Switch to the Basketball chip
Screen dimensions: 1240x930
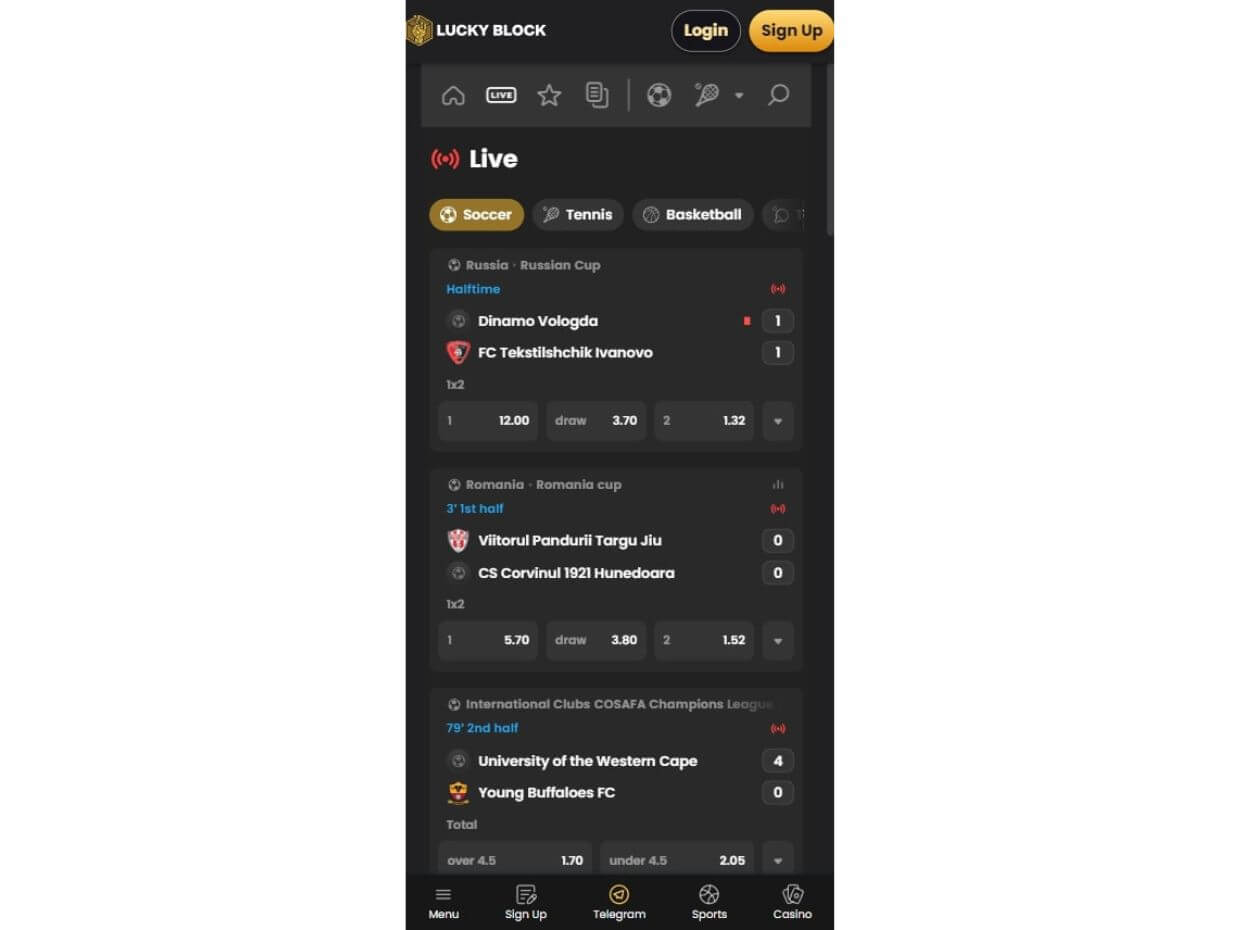point(692,215)
